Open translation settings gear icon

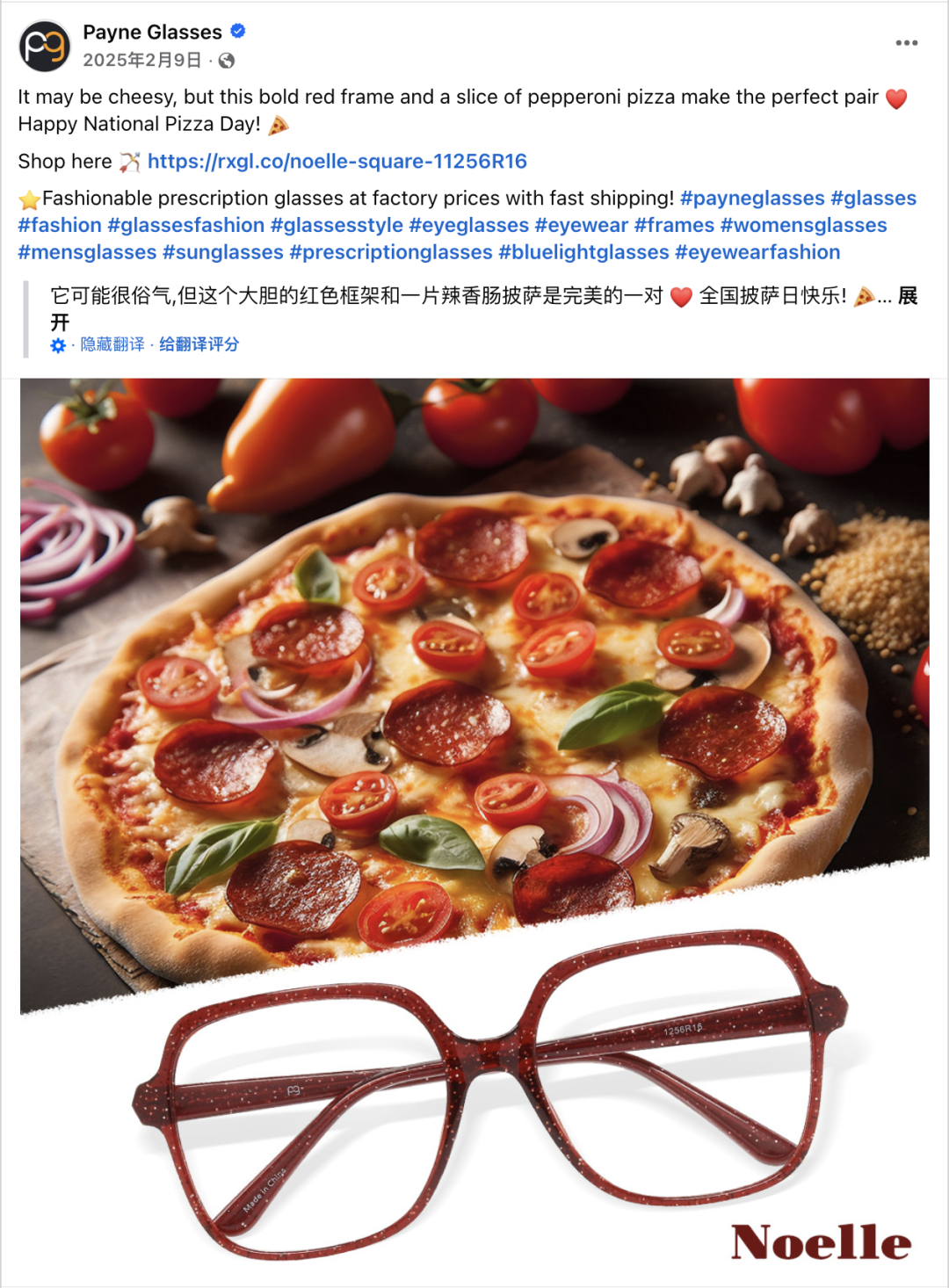(x=58, y=345)
